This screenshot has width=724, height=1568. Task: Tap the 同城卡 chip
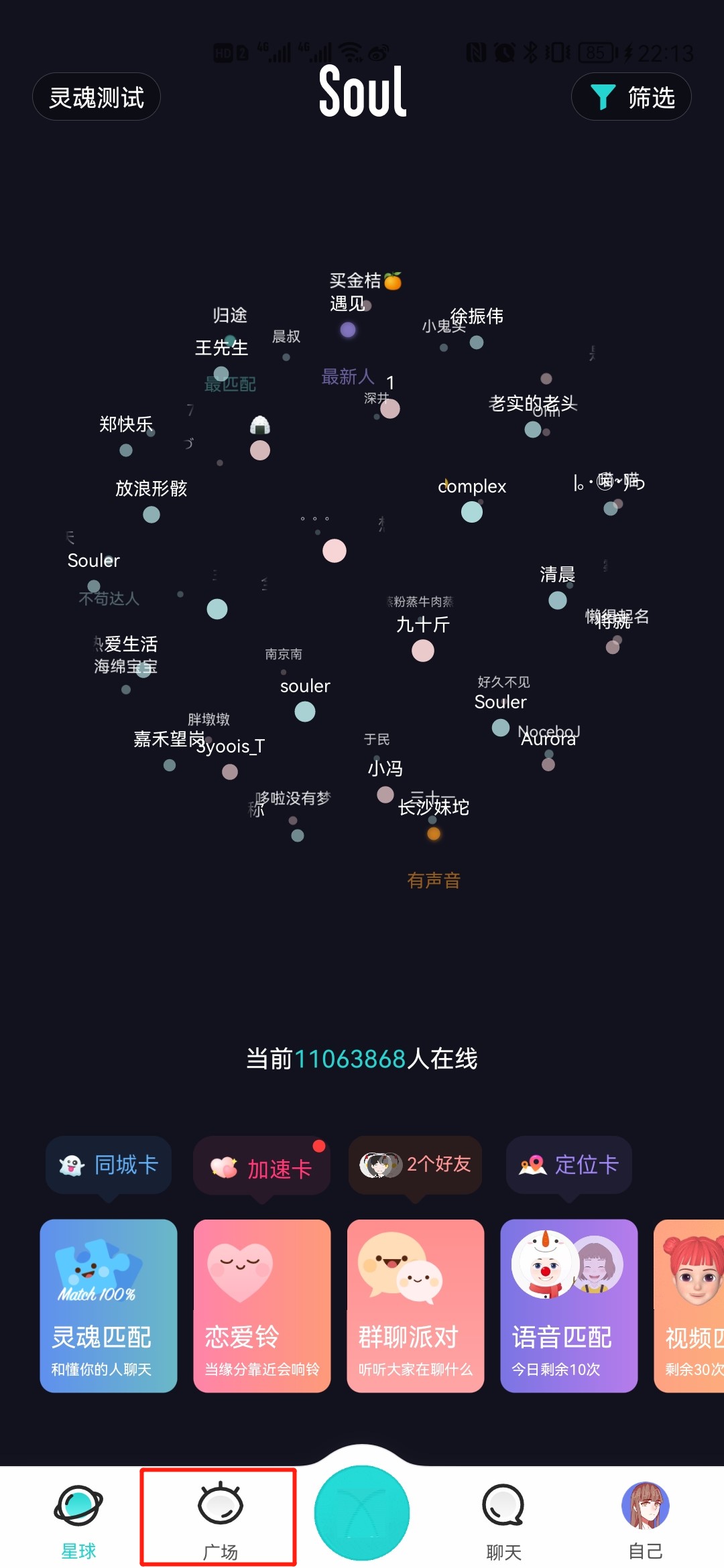109,1165
